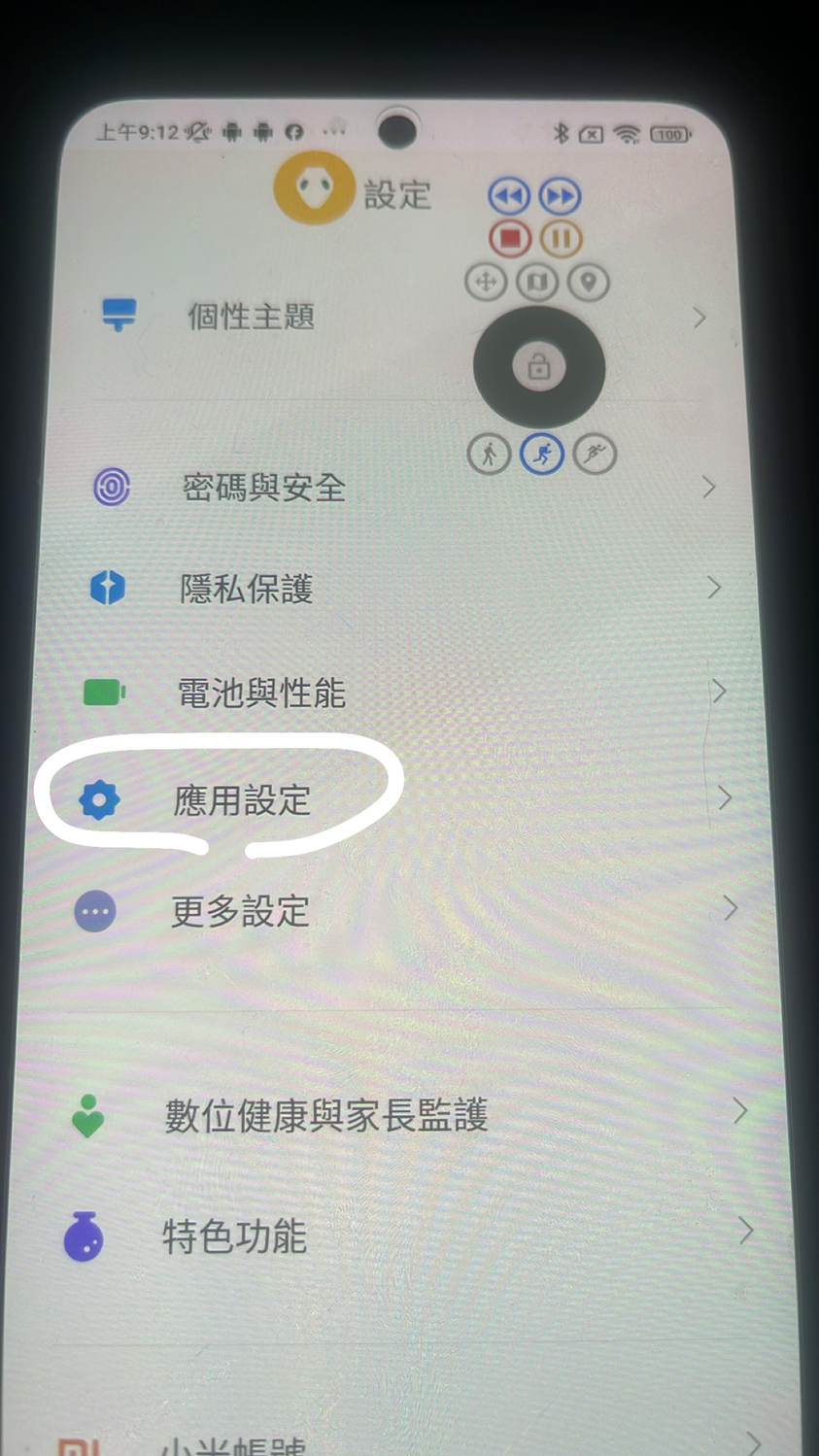Select sprinting speed icon
This screenshot has width=819, height=1456.
tap(595, 454)
